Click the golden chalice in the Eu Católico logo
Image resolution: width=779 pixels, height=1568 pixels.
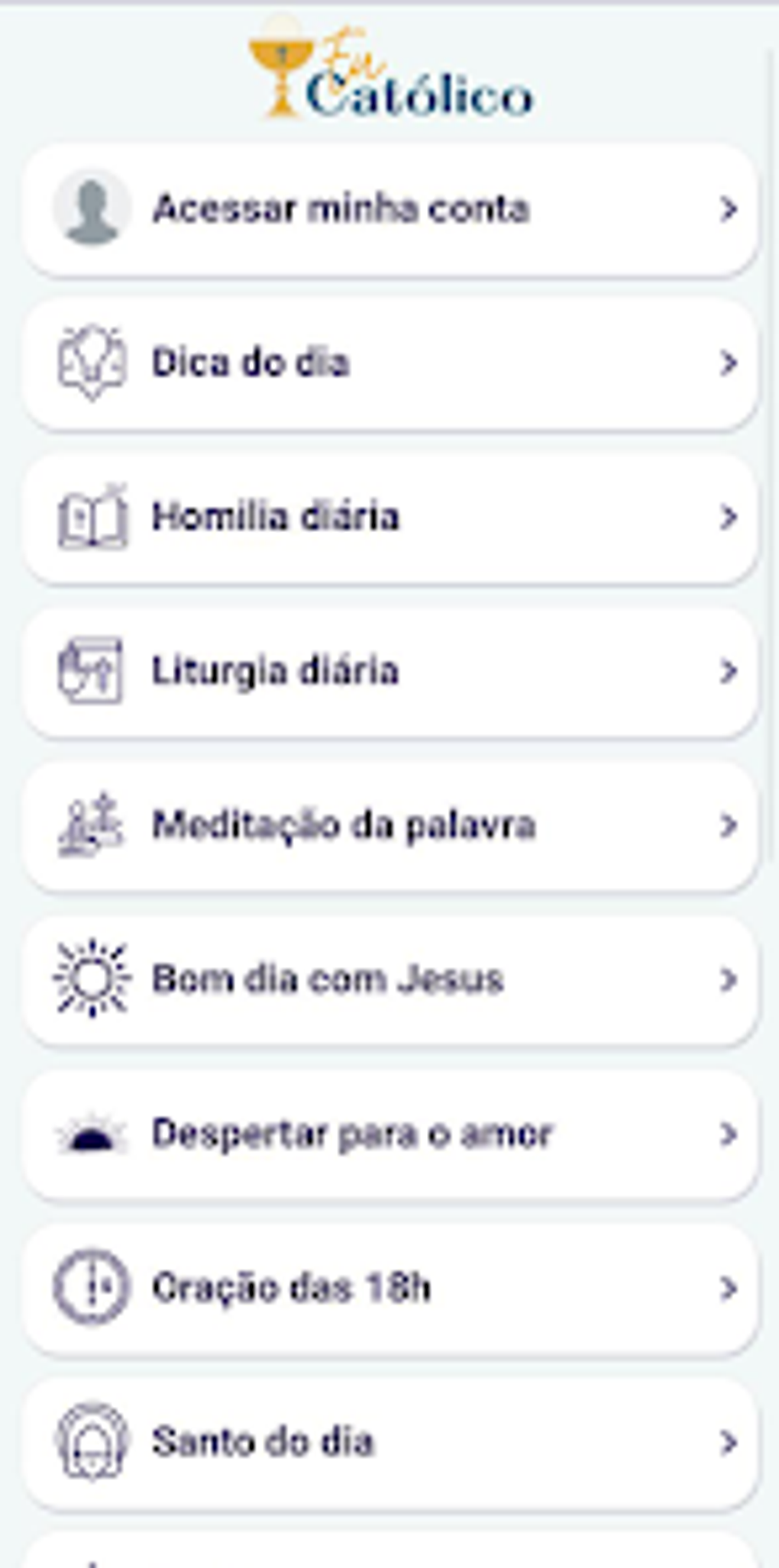[x=280, y=69]
